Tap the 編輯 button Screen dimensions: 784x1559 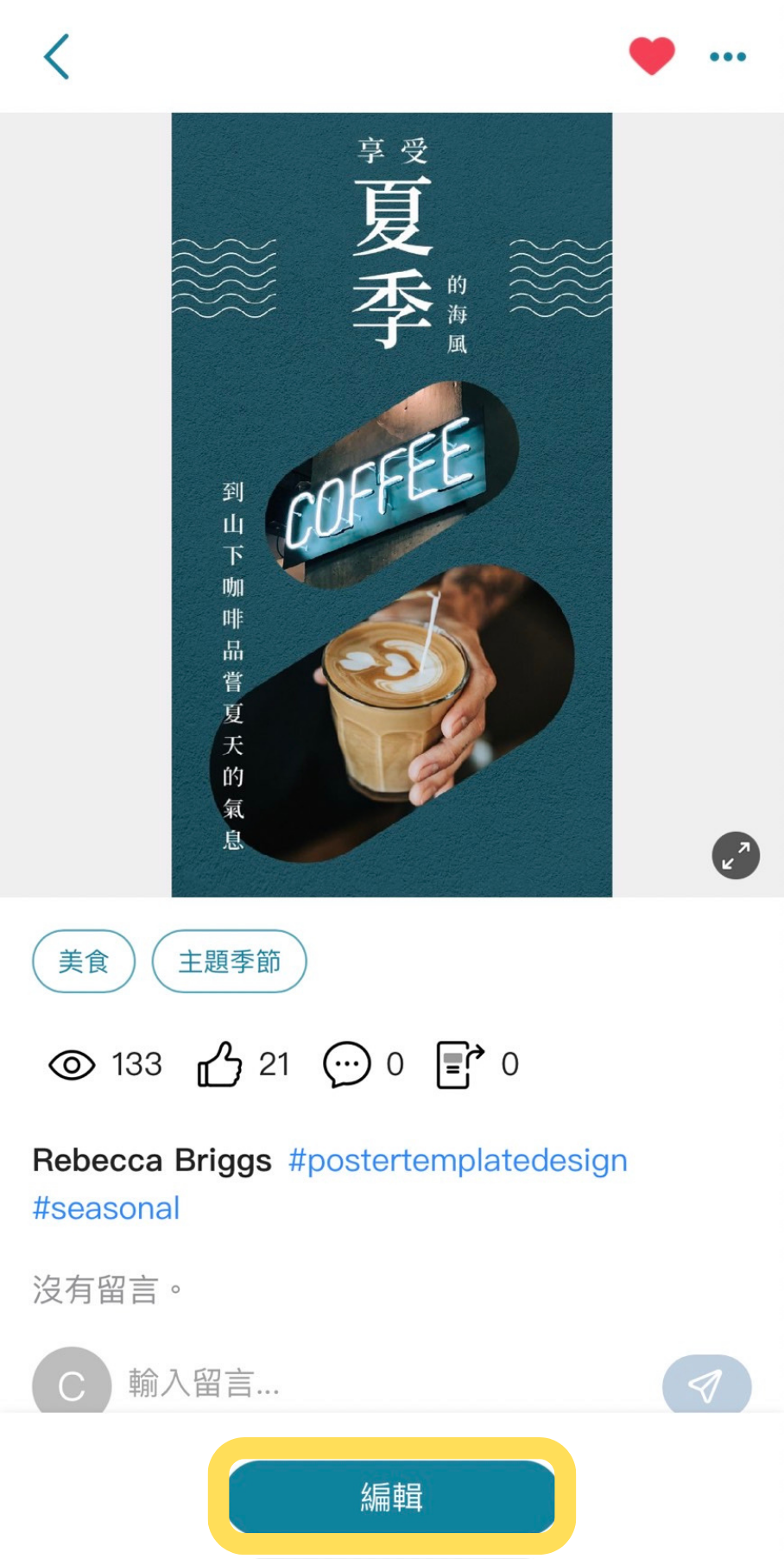coord(391,1496)
